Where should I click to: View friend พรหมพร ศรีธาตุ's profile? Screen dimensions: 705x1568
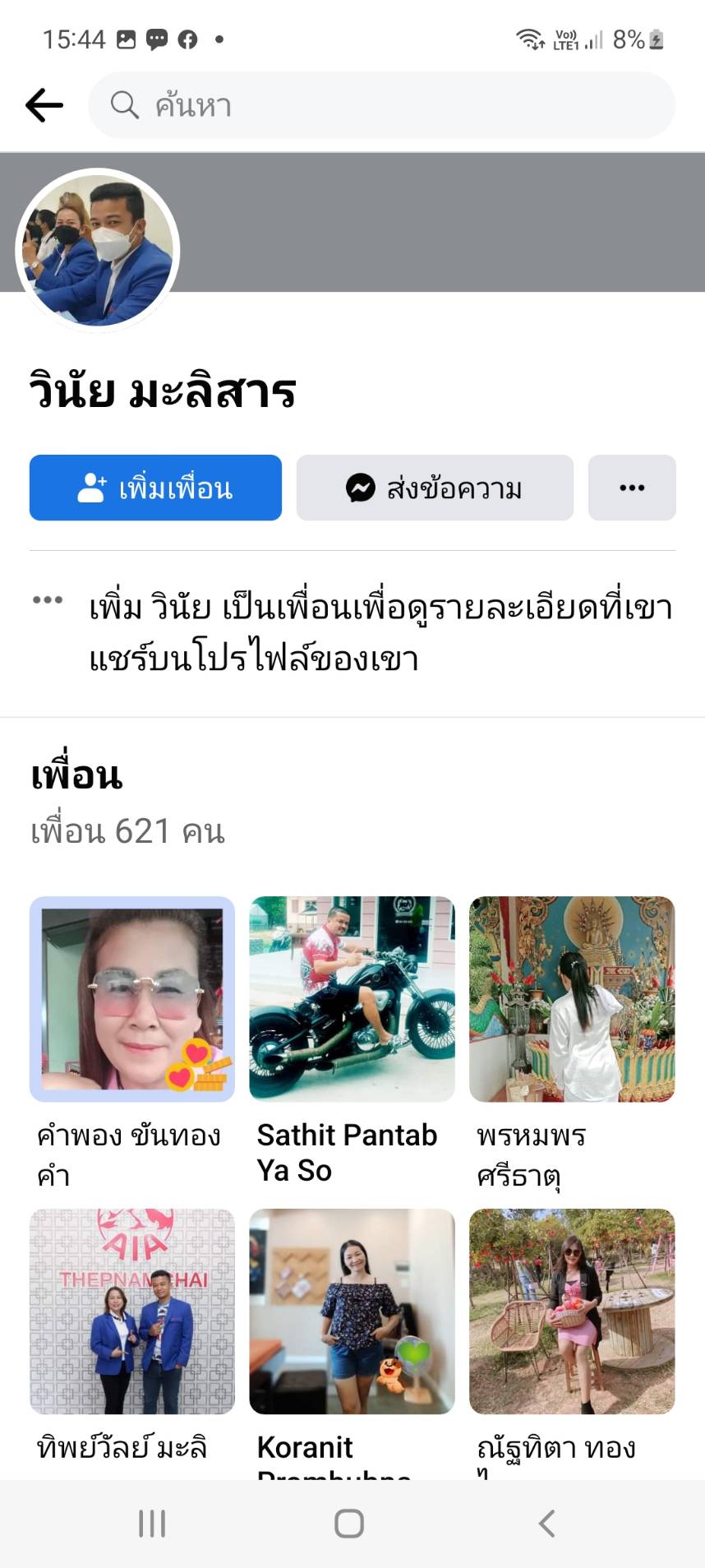pyautogui.click(x=572, y=999)
